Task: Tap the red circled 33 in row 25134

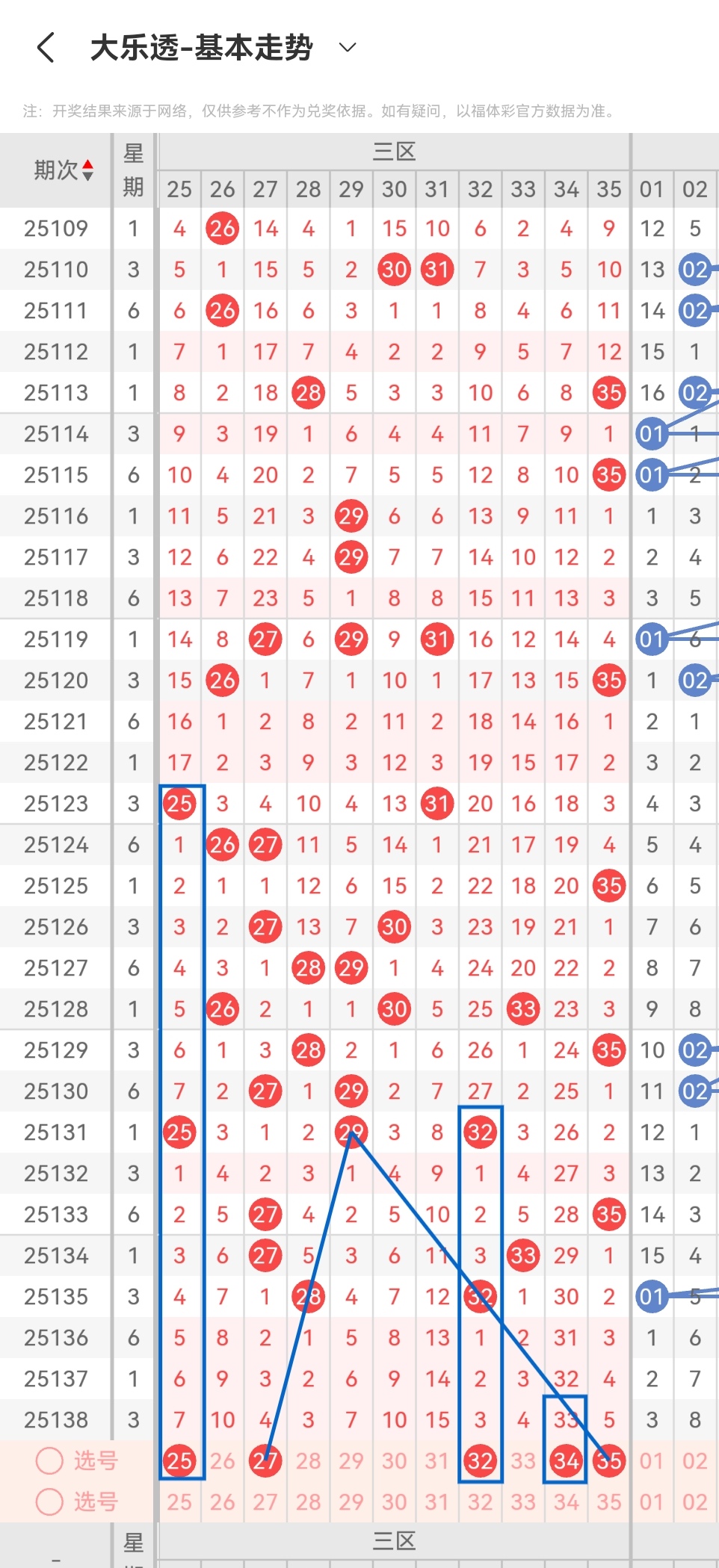Action: (x=523, y=1255)
